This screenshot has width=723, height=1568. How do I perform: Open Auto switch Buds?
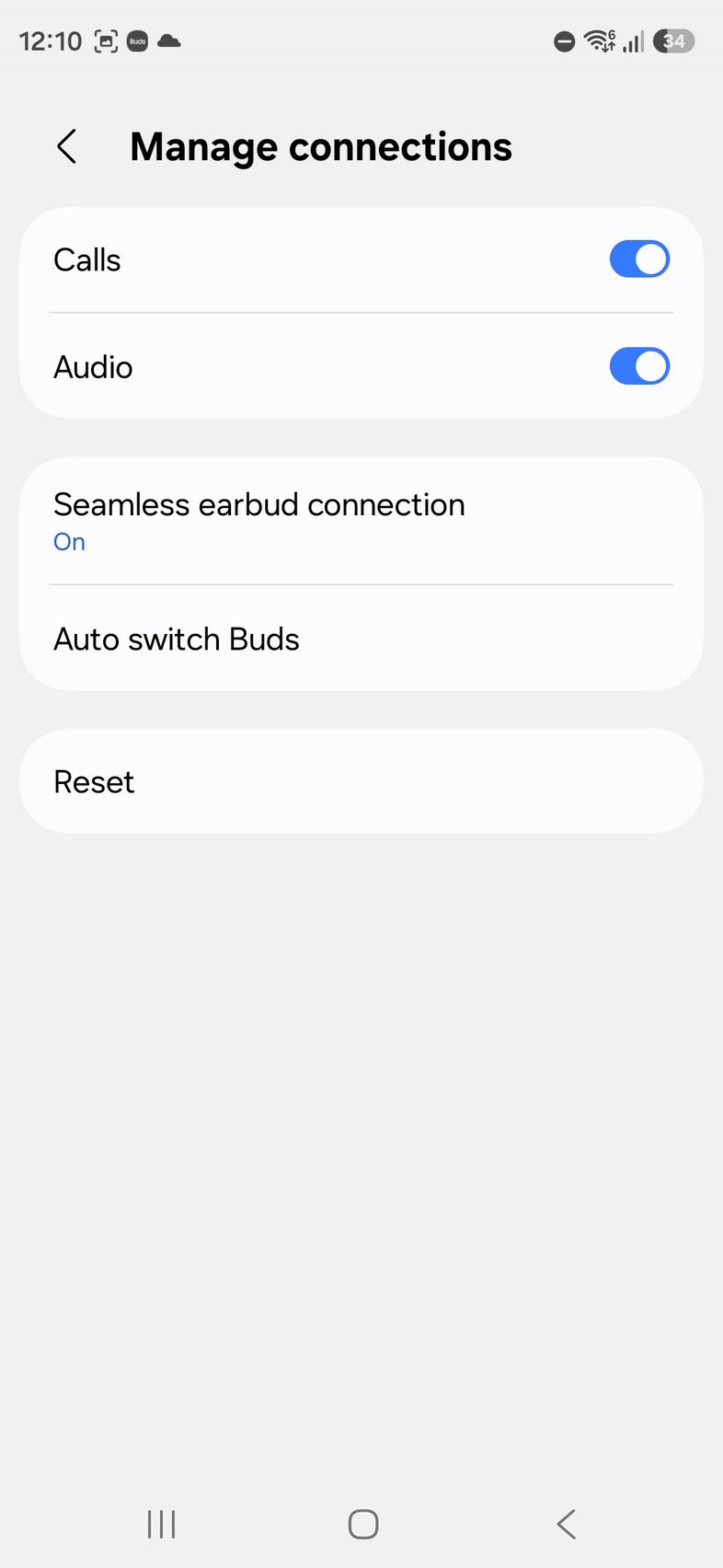click(361, 639)
